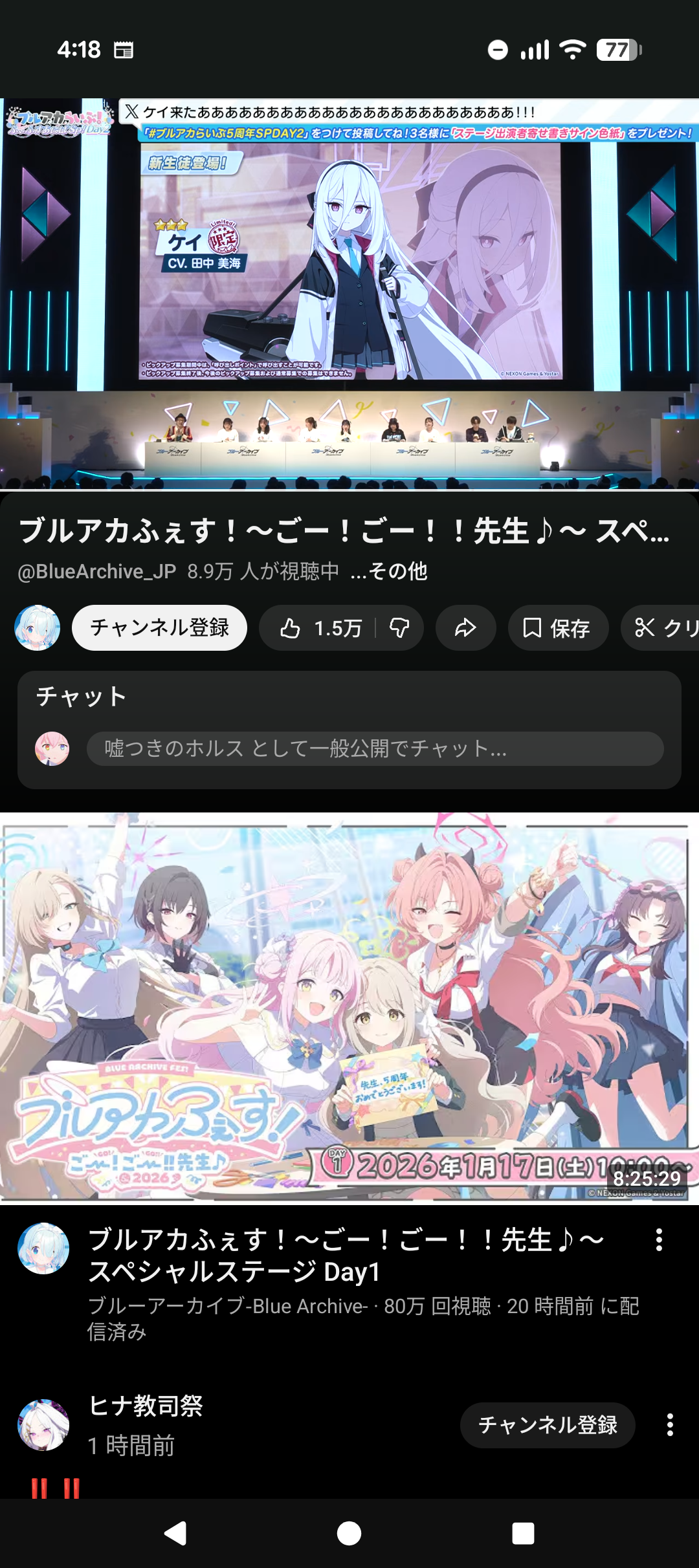Subscribe to ヒナ教司祭 channel
Image resolution: width=699 pixels, height=1568 pixels.
point(548,1425)
